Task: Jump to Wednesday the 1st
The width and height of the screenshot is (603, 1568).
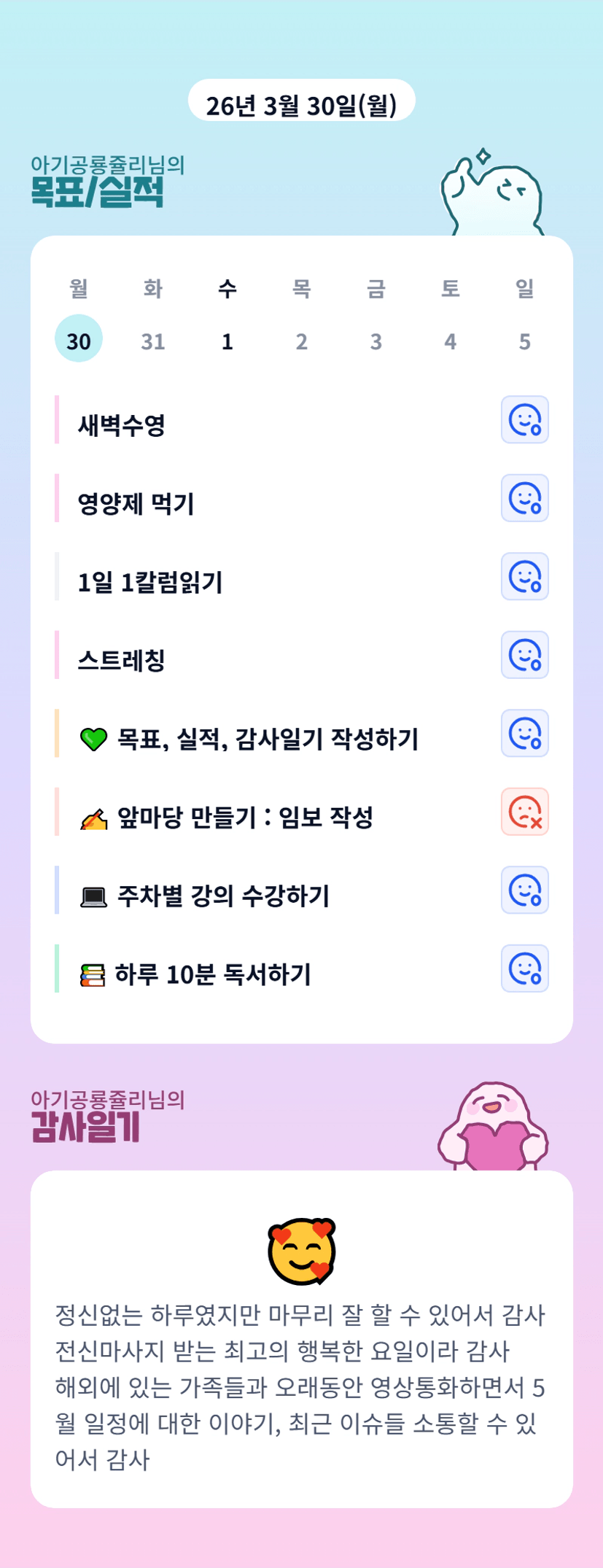Action: 227,341
